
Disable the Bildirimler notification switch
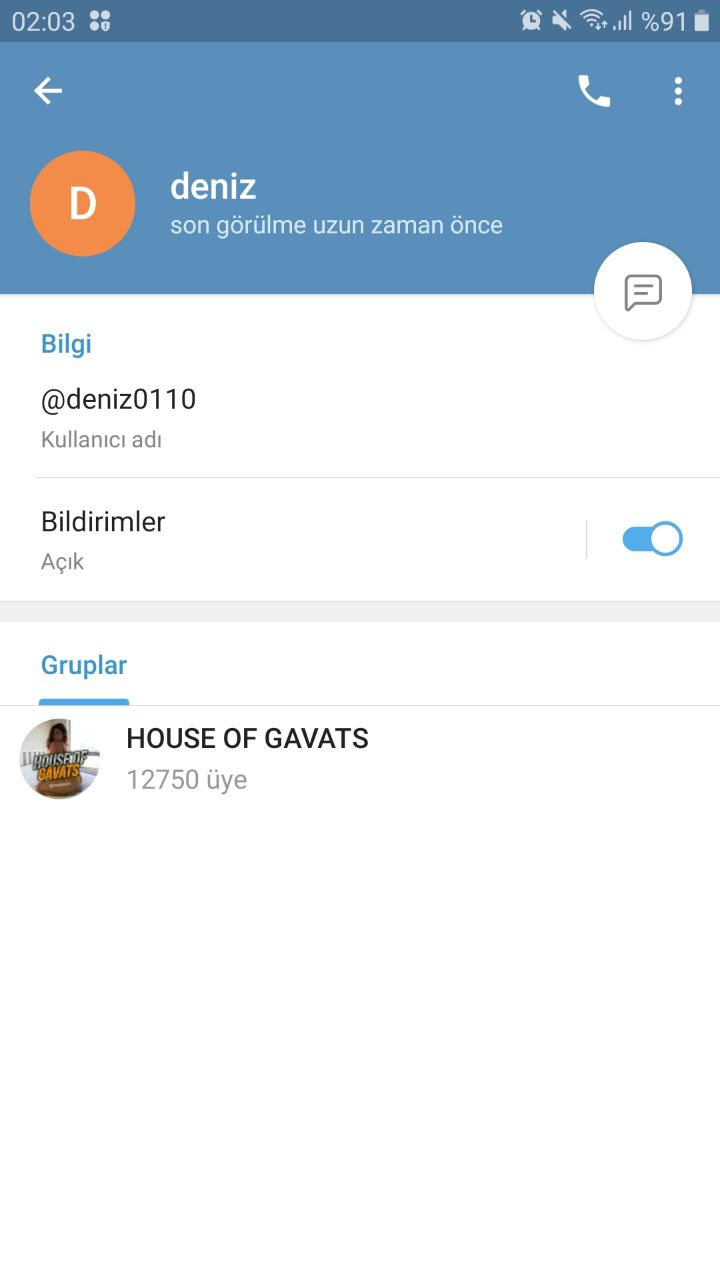tap(651, 538)
